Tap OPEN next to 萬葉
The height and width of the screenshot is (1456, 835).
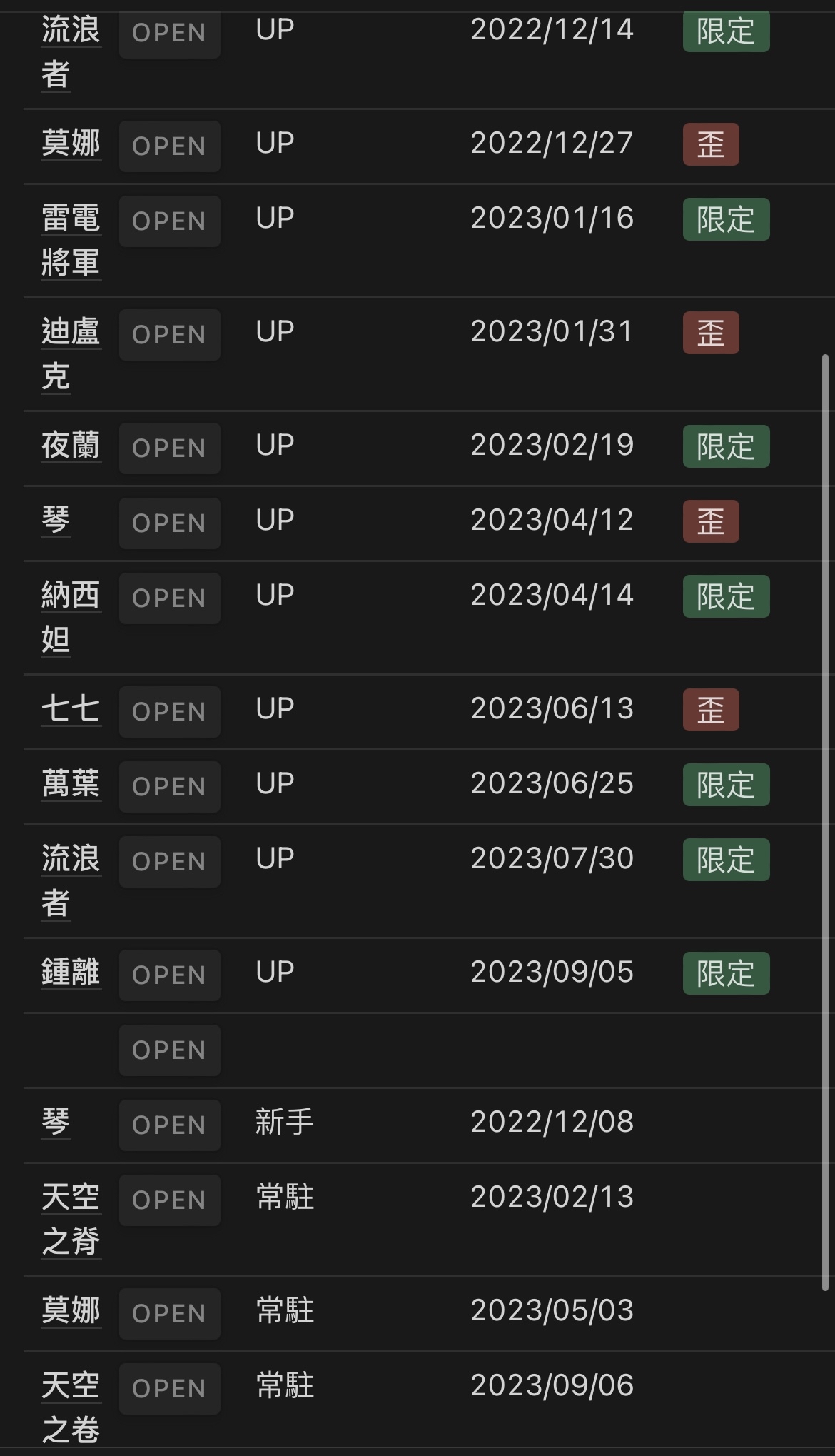click(169, 786)
